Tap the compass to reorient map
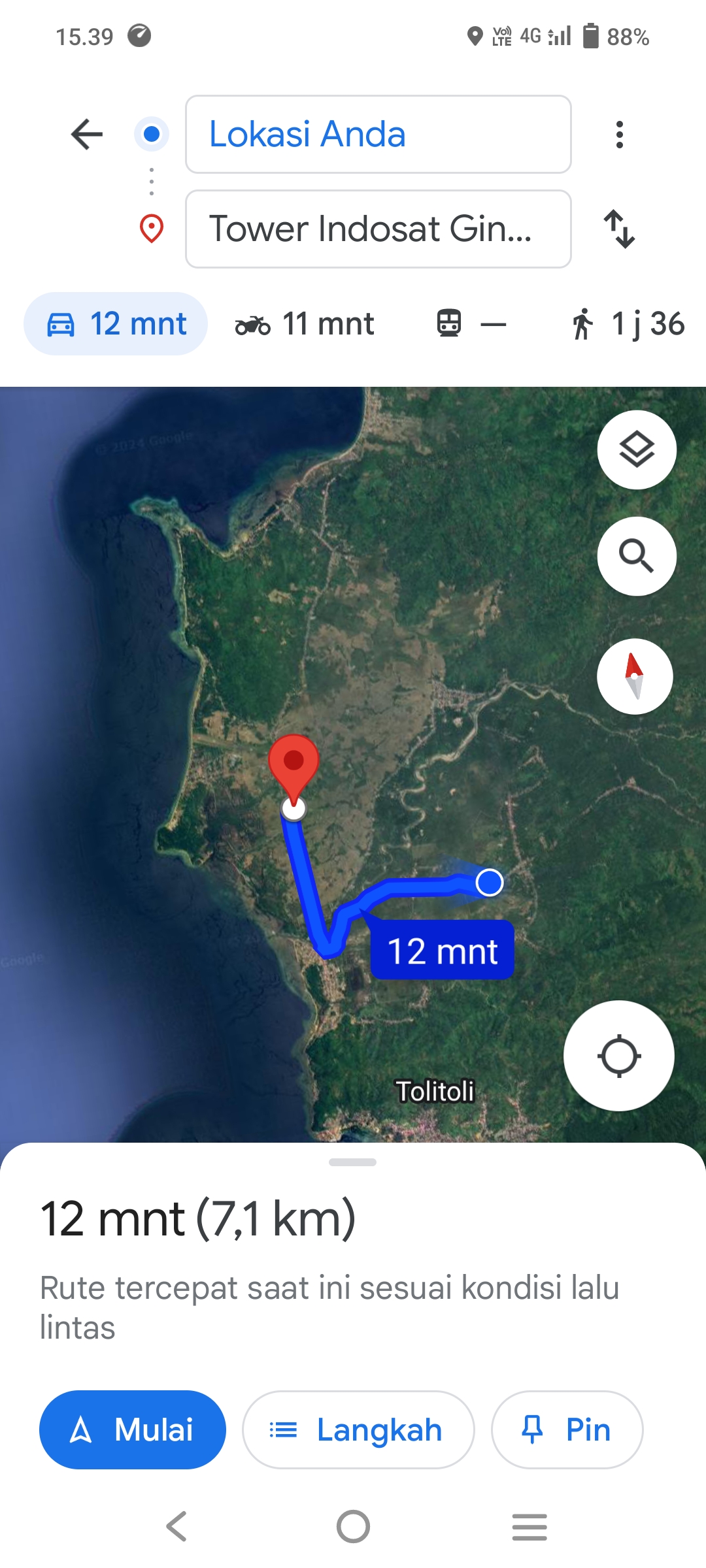The width and height of the screenshot is (706, 1568). pyautogui.click(x=635, y=676)
